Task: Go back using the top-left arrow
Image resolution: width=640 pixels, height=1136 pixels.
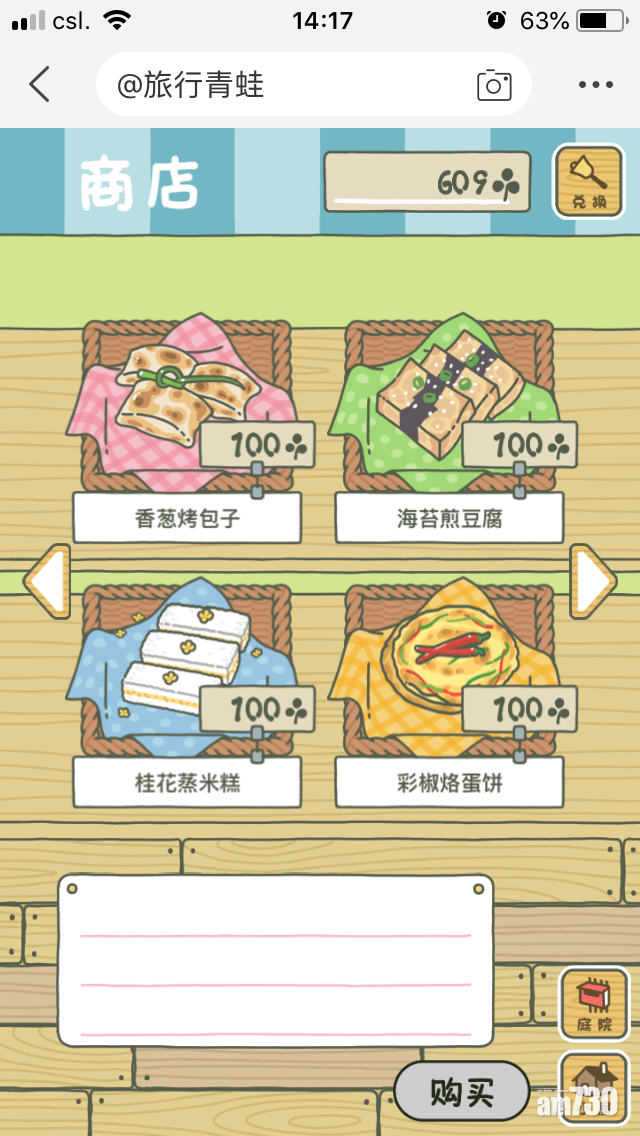Action: (39, 85)
